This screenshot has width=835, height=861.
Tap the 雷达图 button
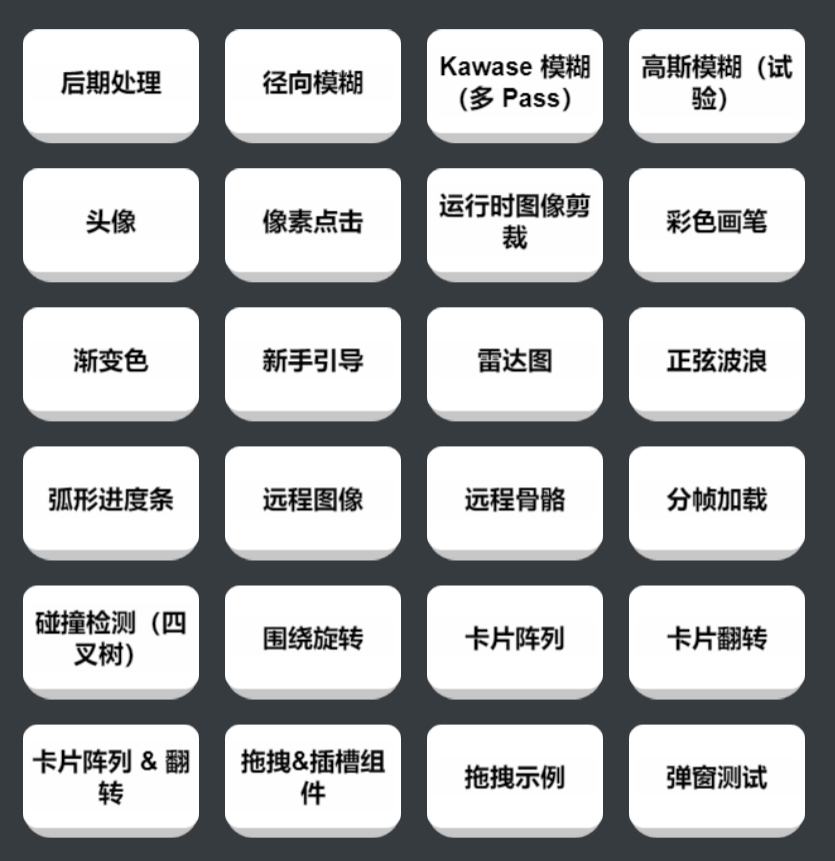(515, 361)
